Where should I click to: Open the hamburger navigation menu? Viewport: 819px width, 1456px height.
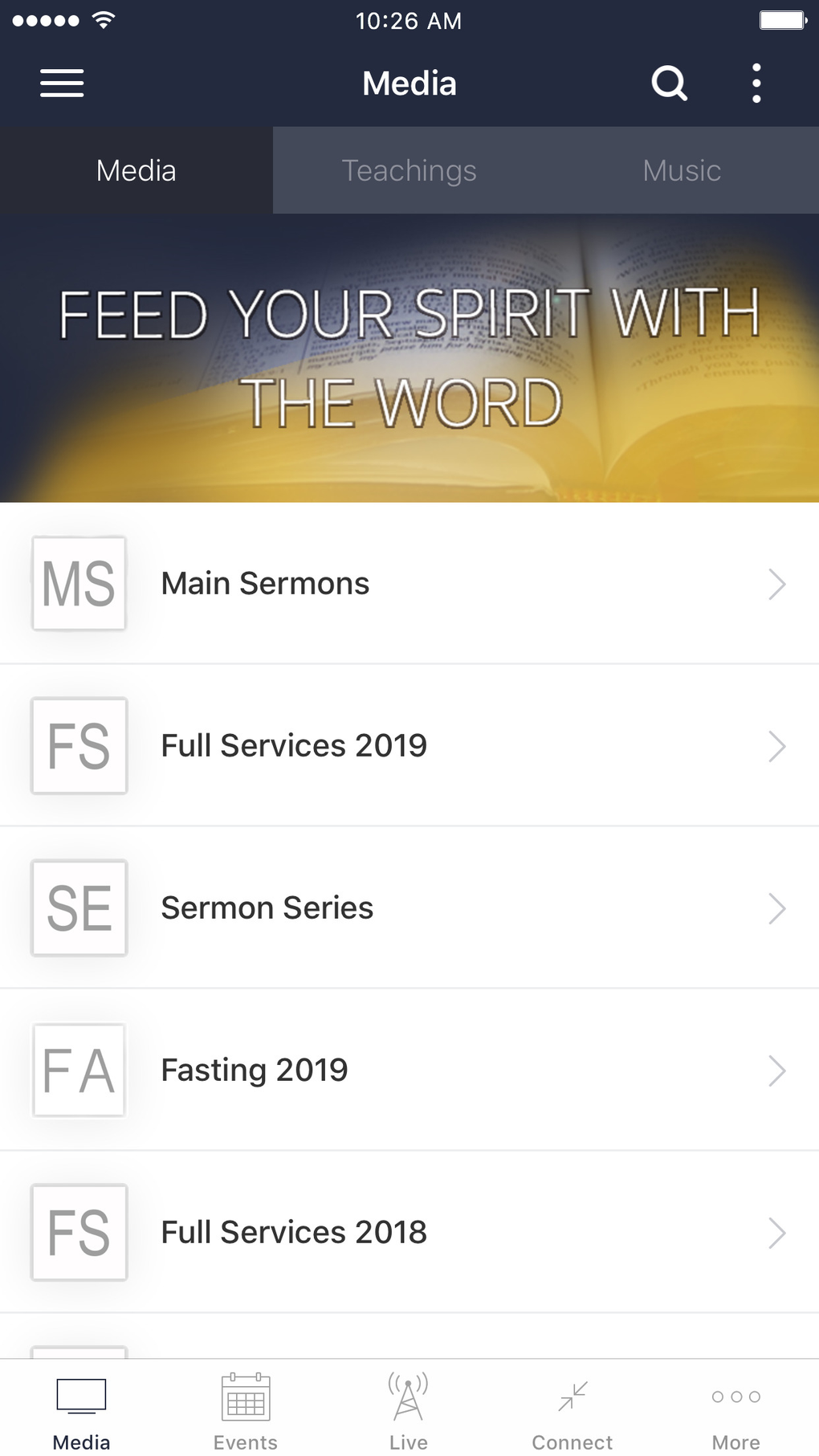pos(61,83)
